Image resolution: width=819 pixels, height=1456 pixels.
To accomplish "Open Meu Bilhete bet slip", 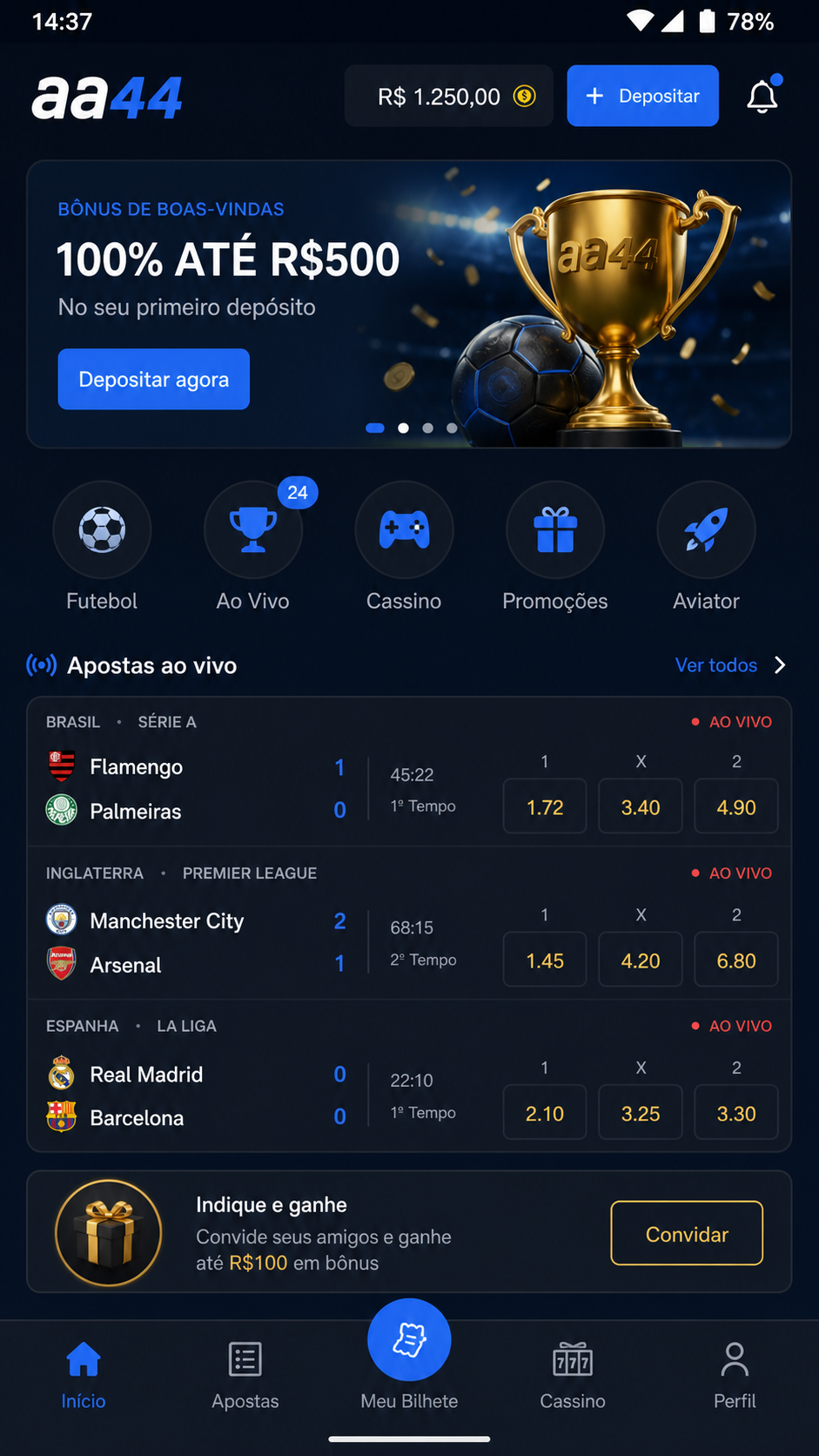I will coord(409,1357).
